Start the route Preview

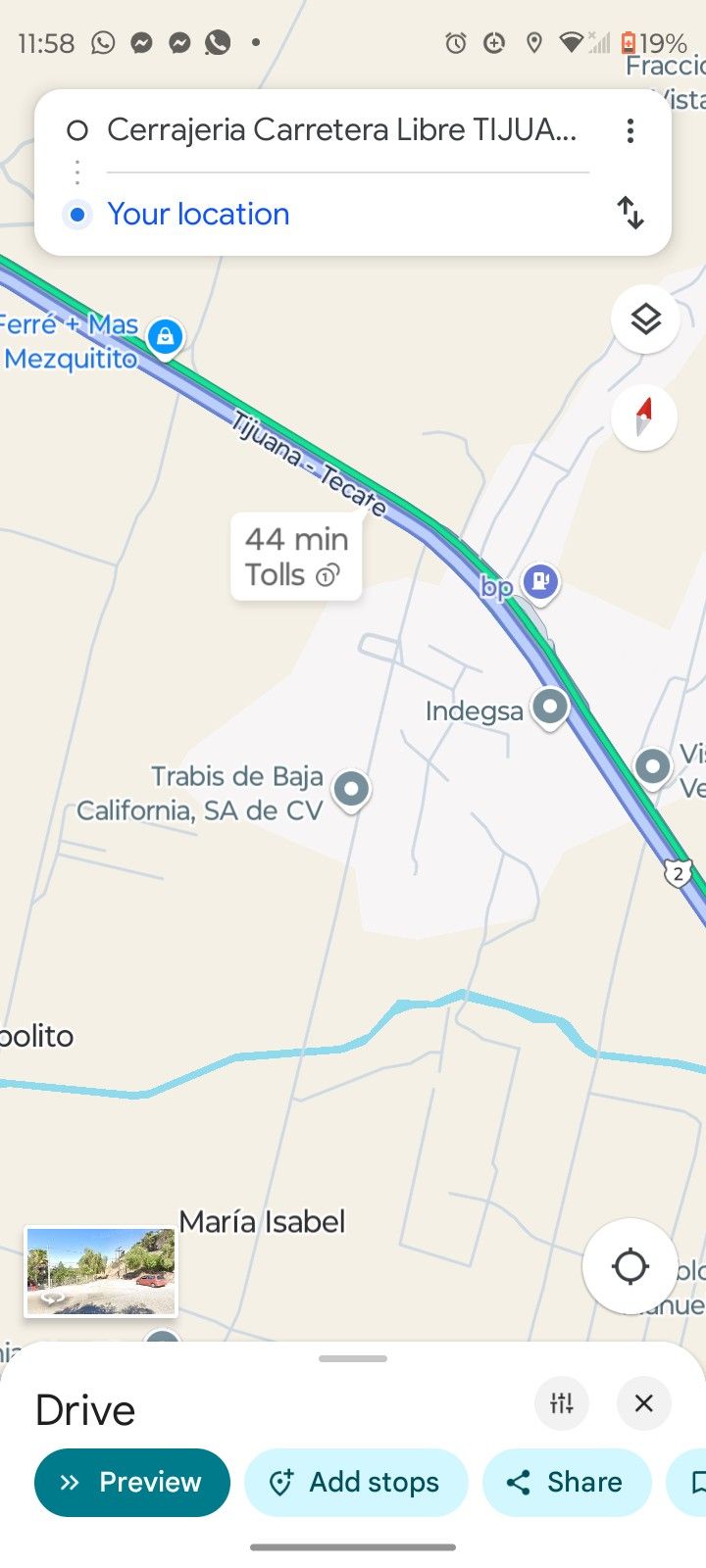pos(132,1482)
